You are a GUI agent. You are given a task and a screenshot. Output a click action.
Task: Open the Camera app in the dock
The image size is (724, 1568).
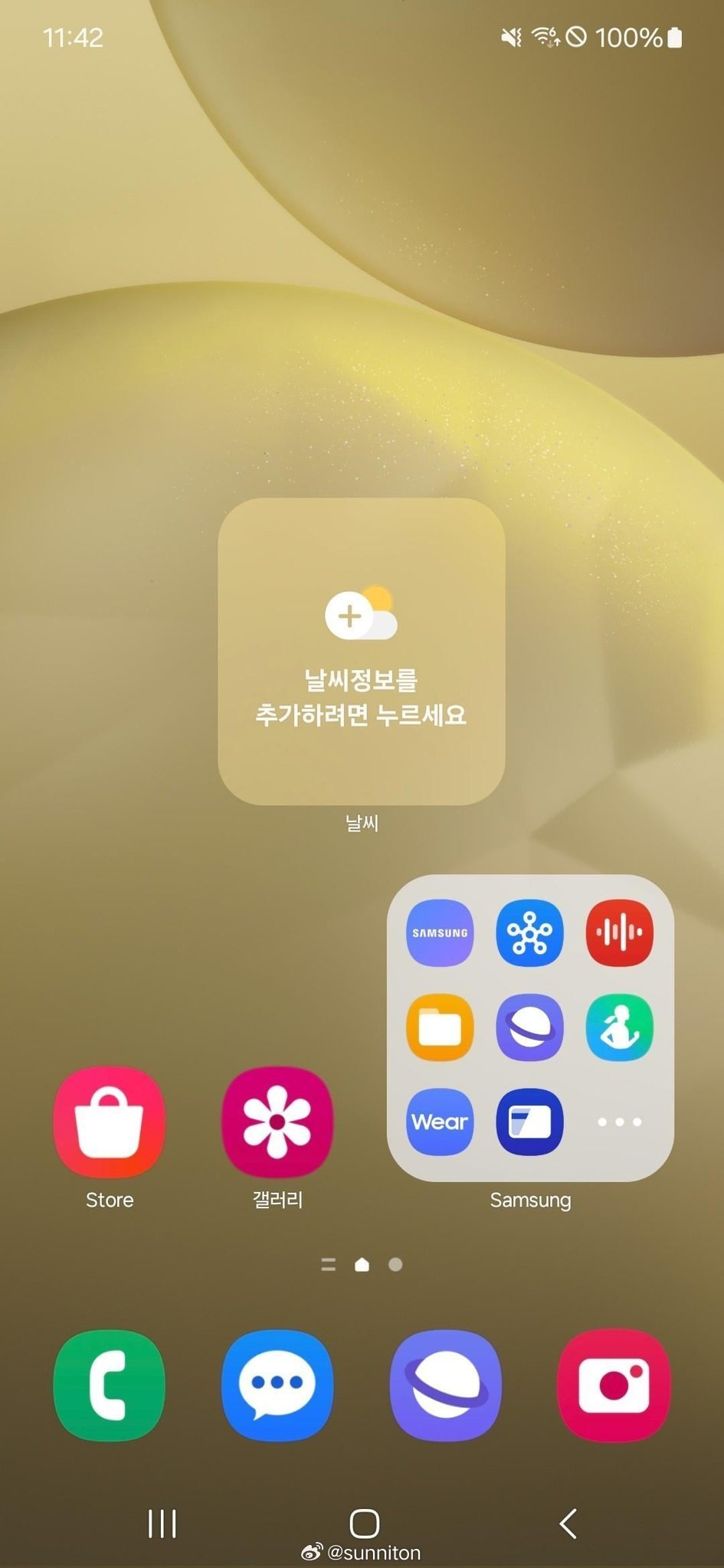614,1385
